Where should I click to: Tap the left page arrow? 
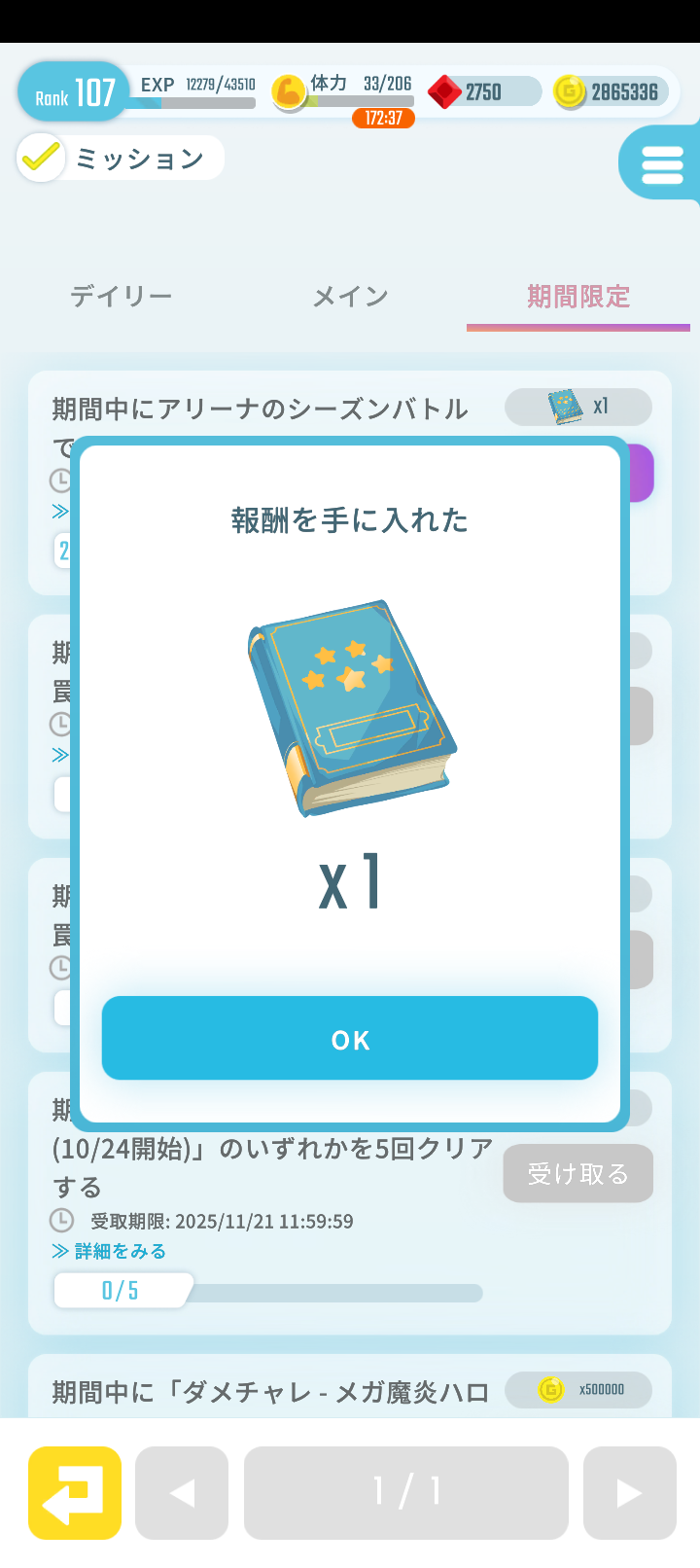click(x=181, y=1492)
